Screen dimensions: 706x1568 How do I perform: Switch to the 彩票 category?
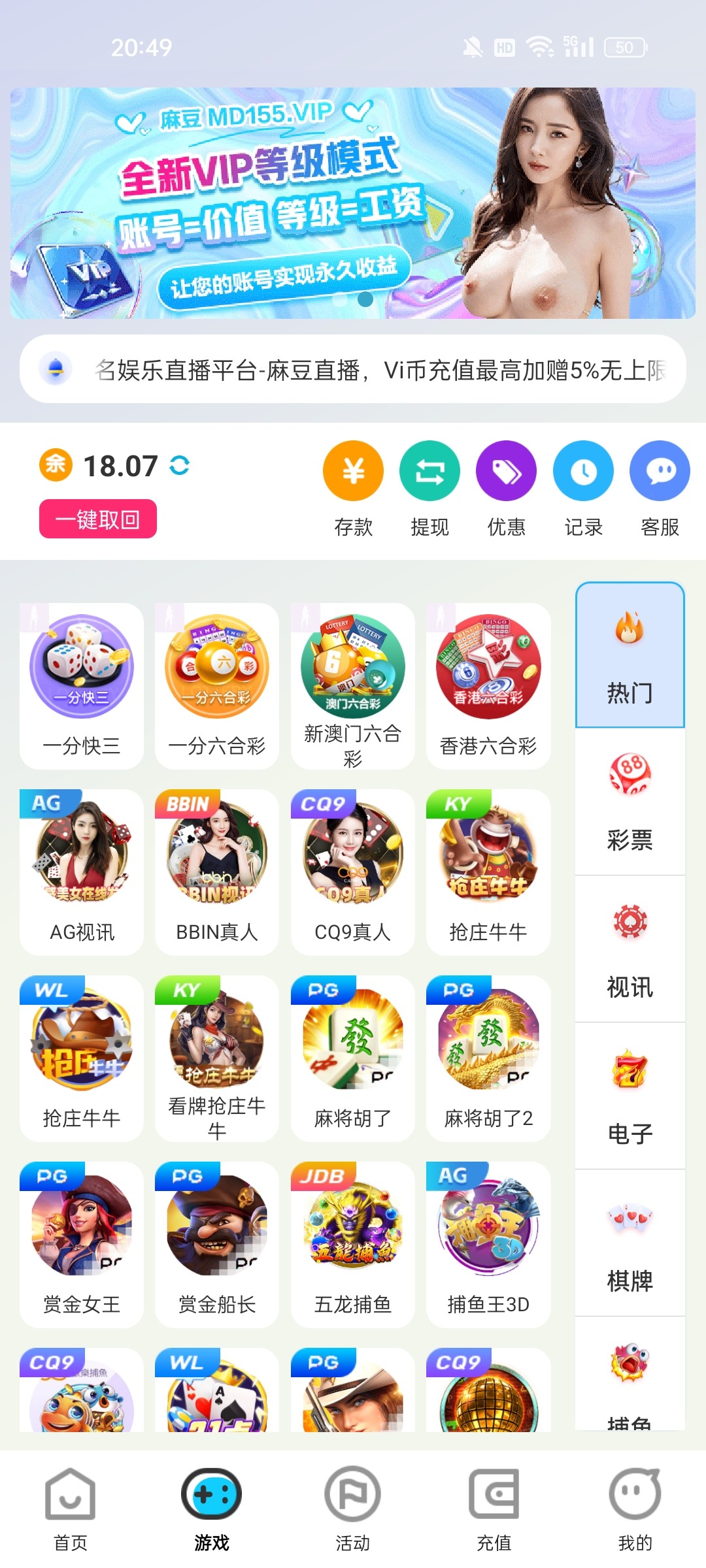tap(630, 802)
